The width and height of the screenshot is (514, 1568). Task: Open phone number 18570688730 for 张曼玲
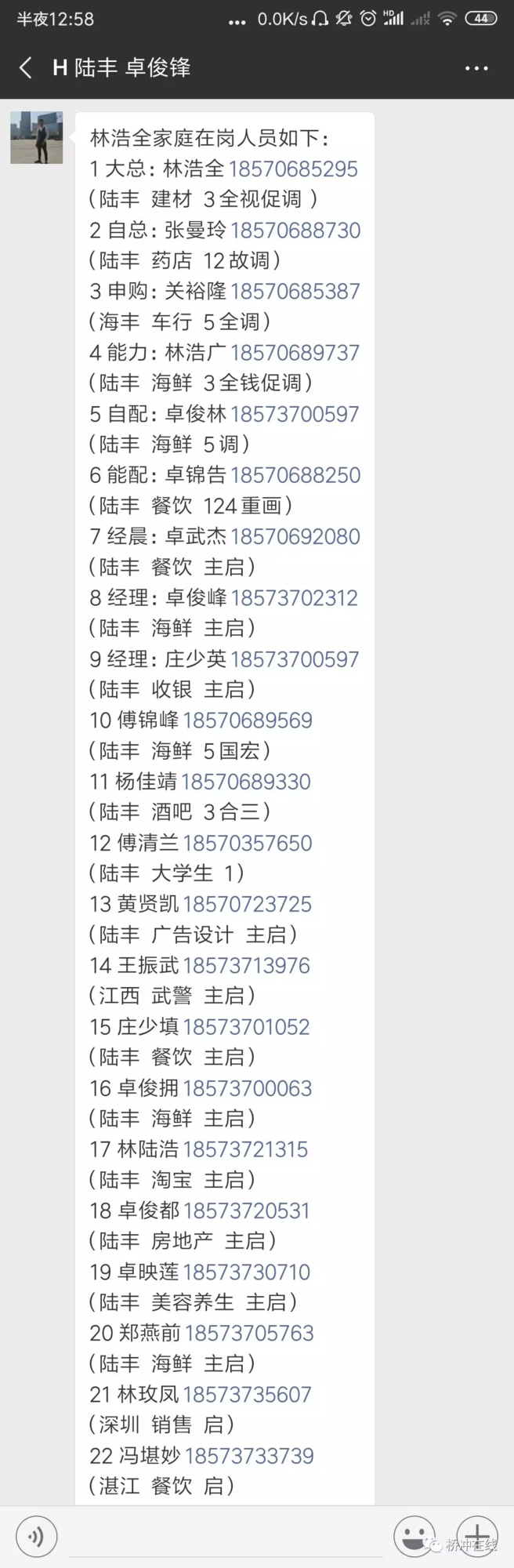295,230
